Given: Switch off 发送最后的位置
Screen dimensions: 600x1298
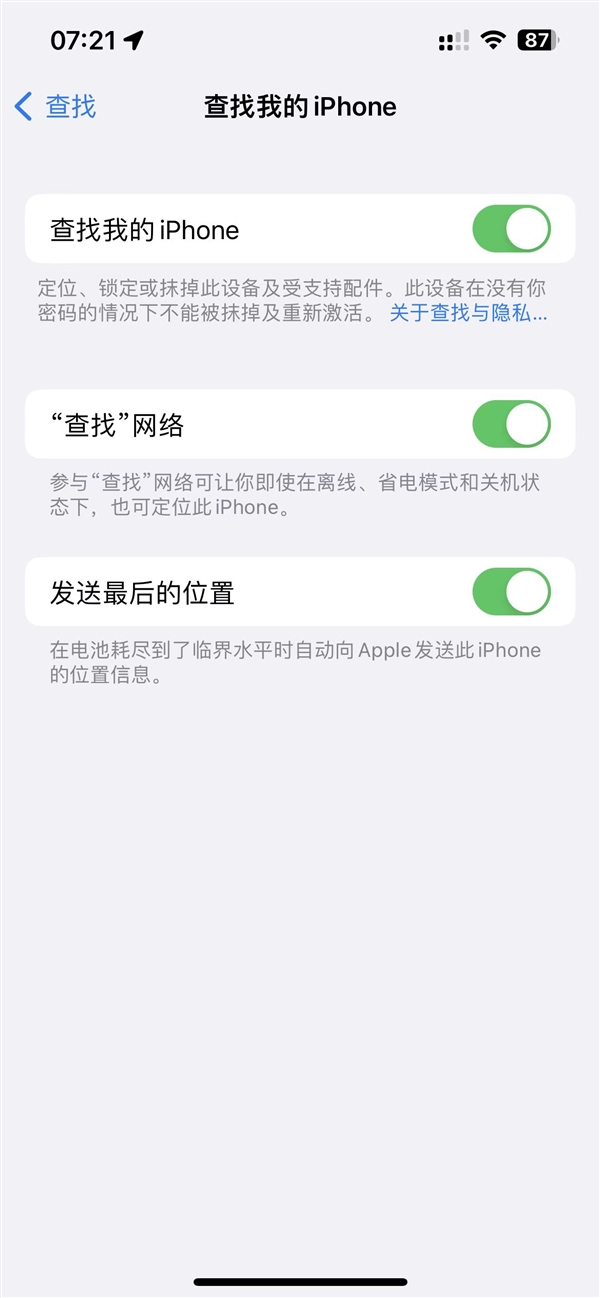Looking at the screenshot, I should [511, 592].
